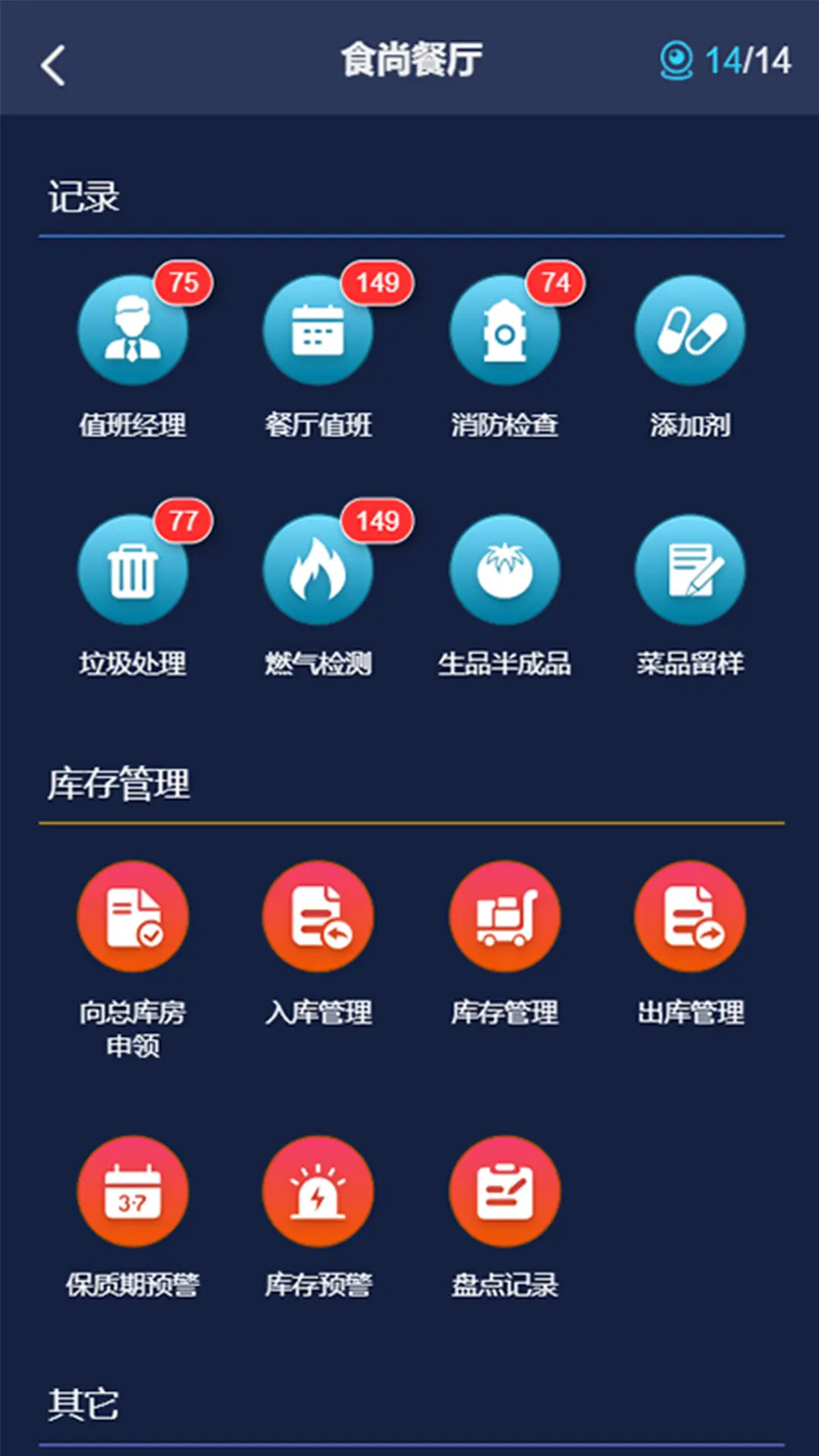Open 垃圾处理 records
Screen dimensions: 819x1456
133,570
